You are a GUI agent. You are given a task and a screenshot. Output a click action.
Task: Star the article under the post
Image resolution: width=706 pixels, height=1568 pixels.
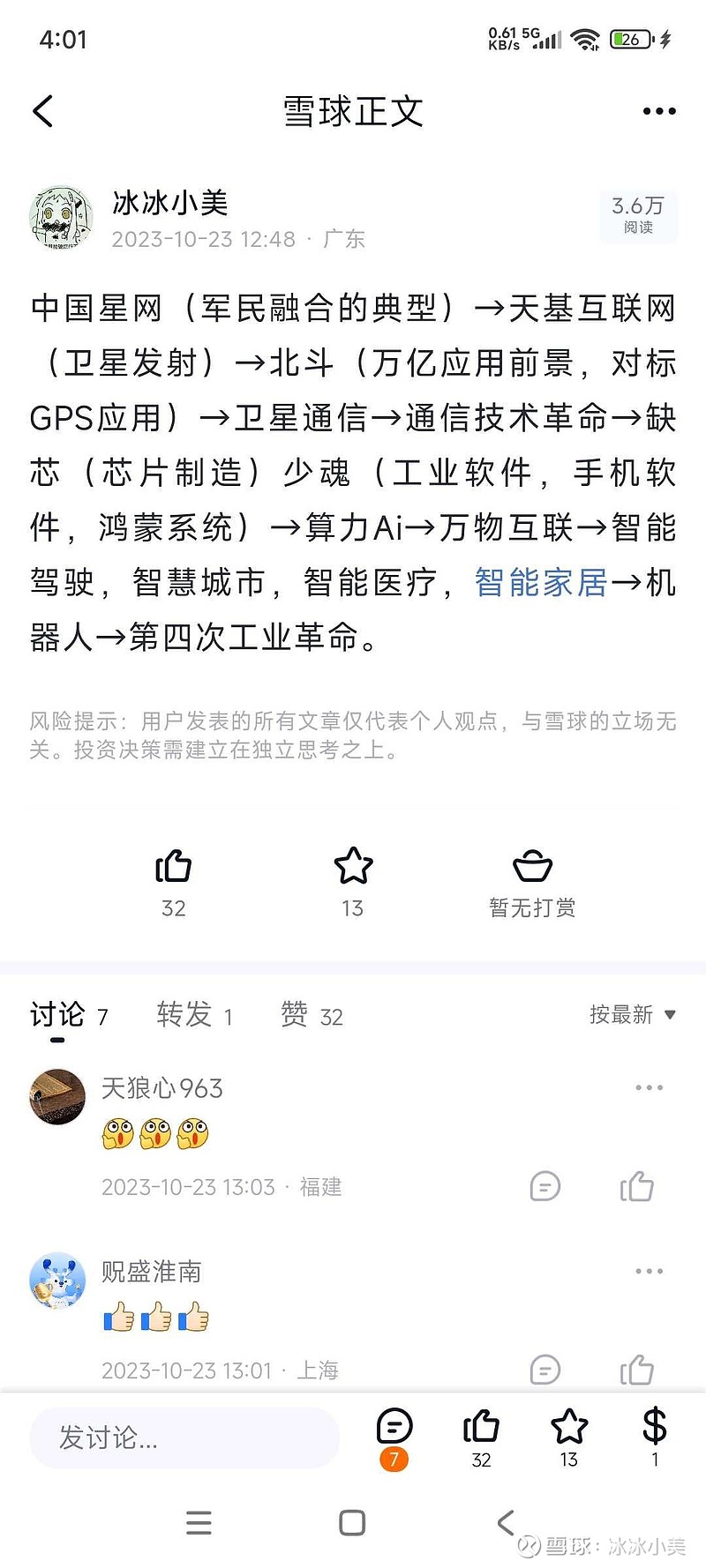[x=352, y=869]
